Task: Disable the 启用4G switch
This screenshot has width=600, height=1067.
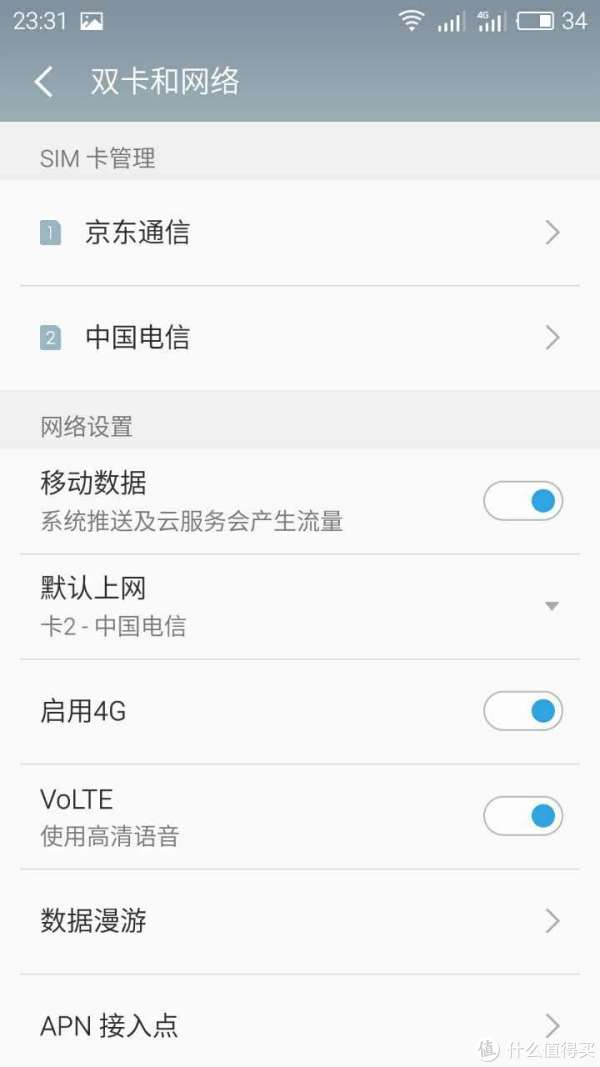Action: 522,711
